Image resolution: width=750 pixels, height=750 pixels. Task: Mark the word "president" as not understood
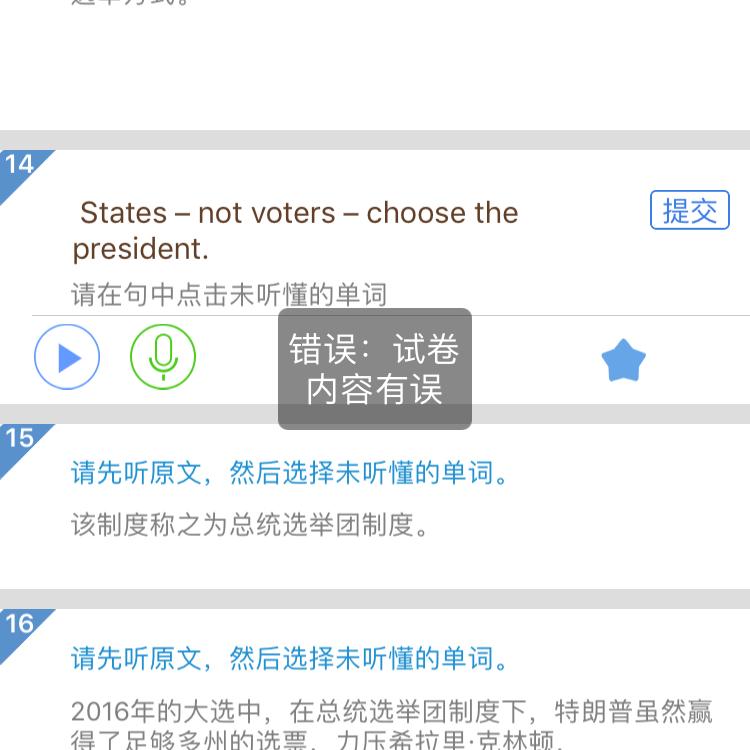pyautogui.click(x=140, y=250)
